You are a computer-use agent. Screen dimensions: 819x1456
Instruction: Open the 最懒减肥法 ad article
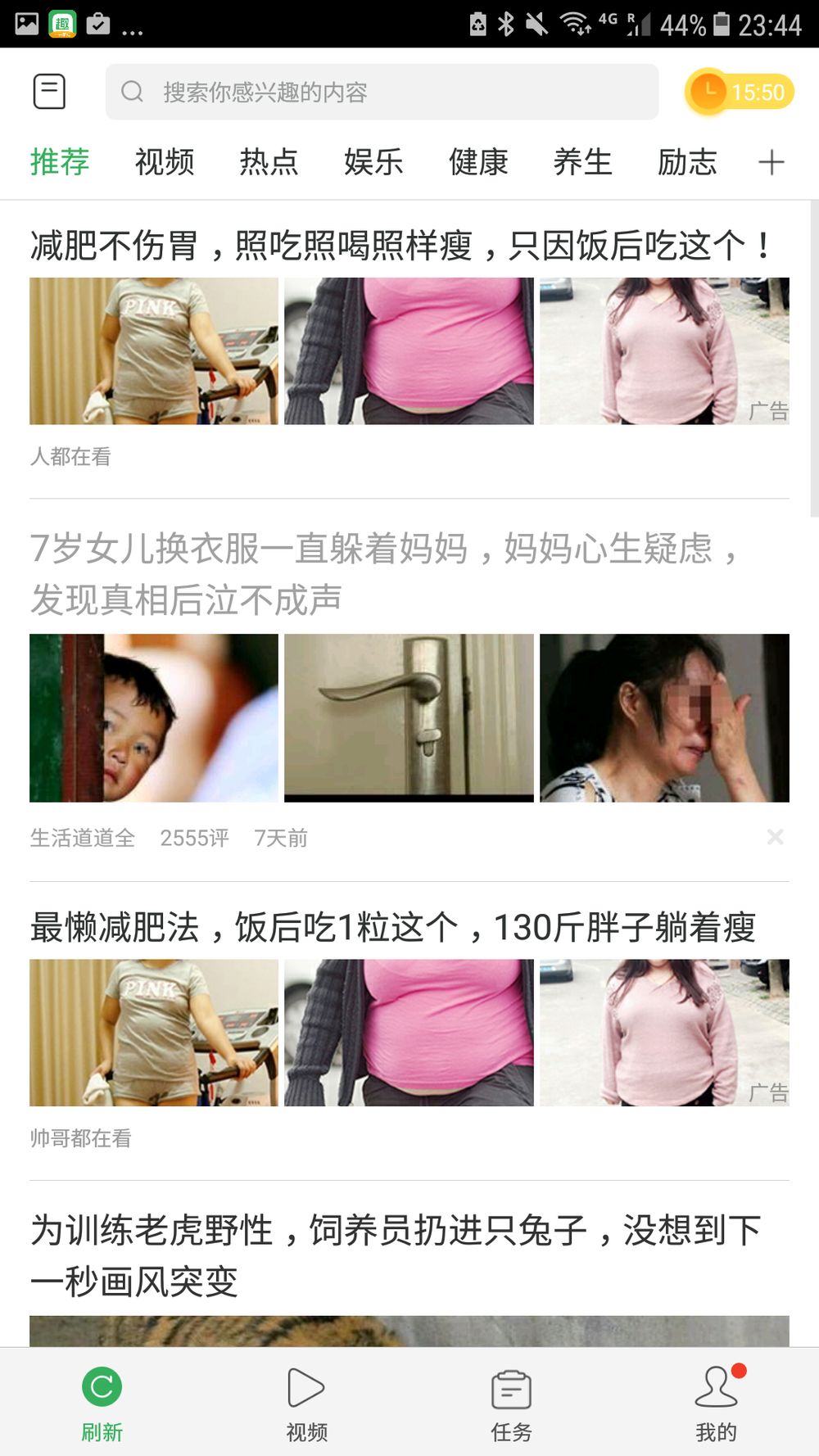click(393, 928)
